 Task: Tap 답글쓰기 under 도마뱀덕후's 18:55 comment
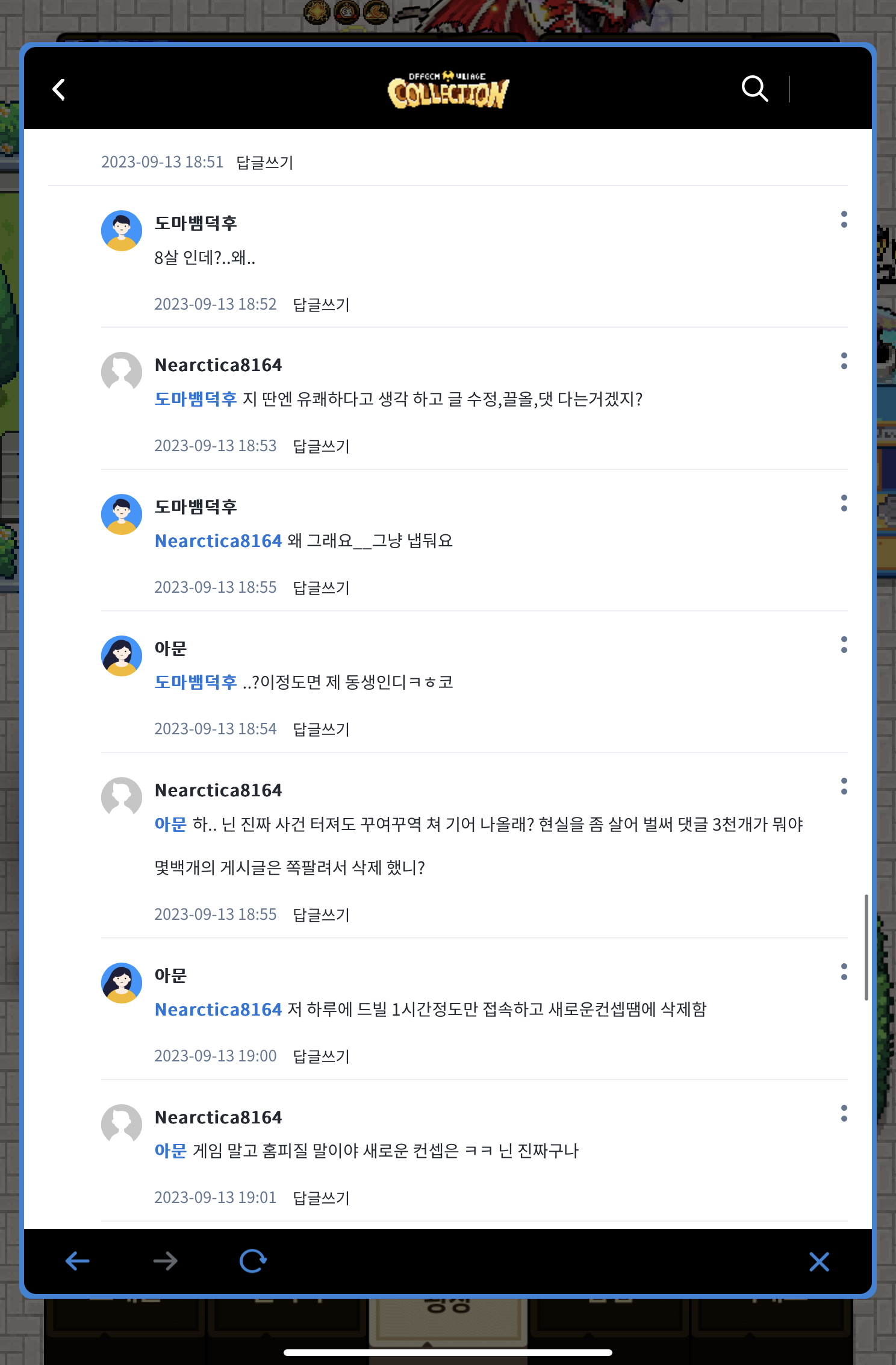click(321, 587)
